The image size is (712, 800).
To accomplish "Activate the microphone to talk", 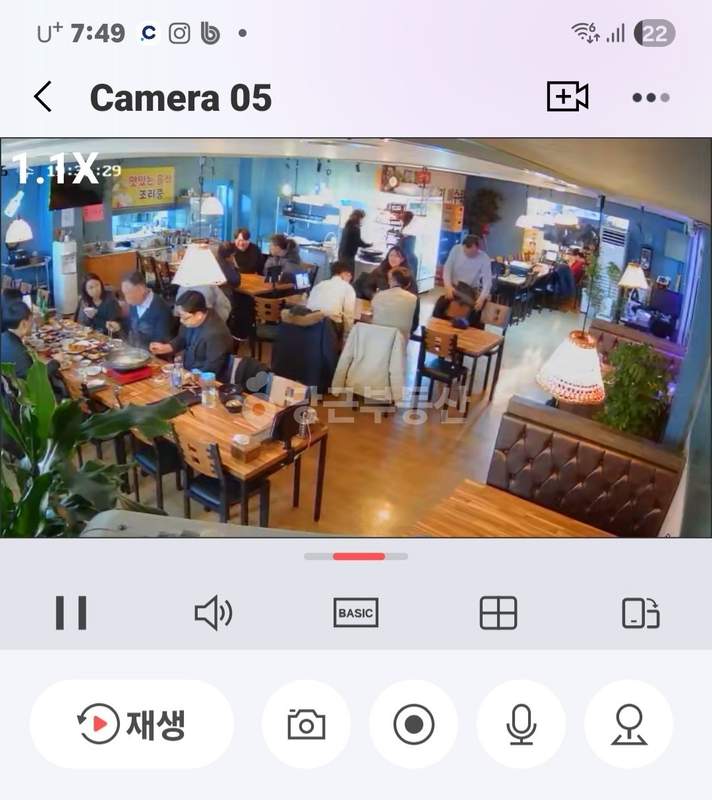I will click(x=521, y=724).
